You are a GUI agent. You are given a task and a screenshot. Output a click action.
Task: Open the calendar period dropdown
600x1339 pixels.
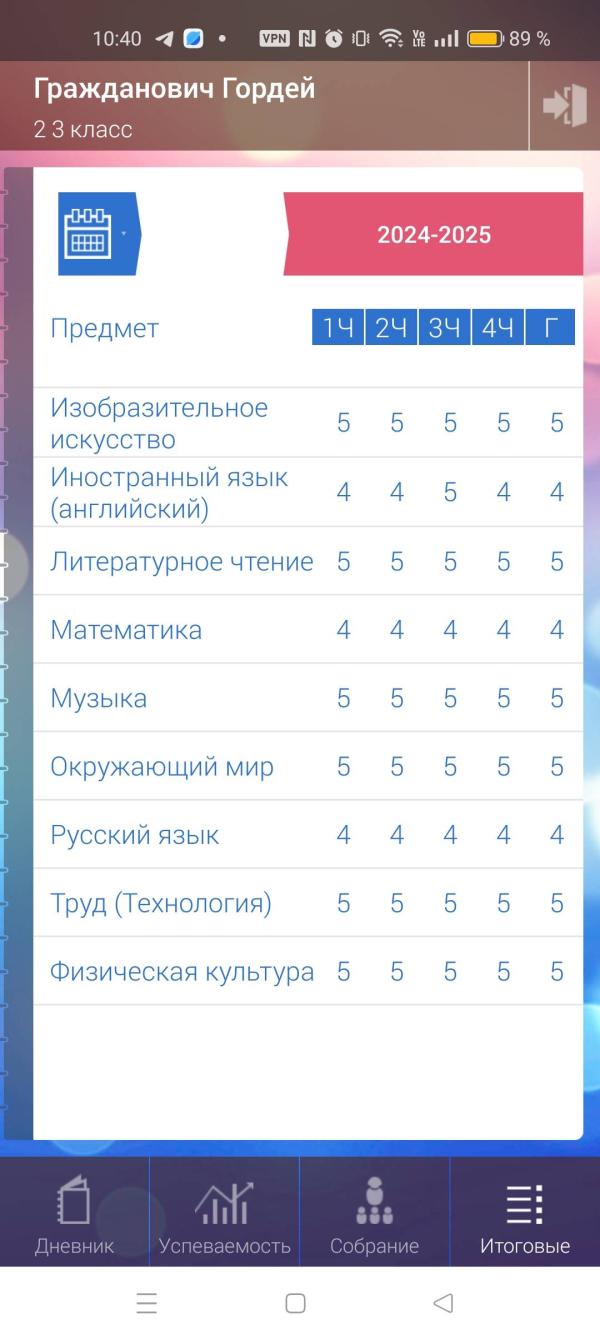99,234
